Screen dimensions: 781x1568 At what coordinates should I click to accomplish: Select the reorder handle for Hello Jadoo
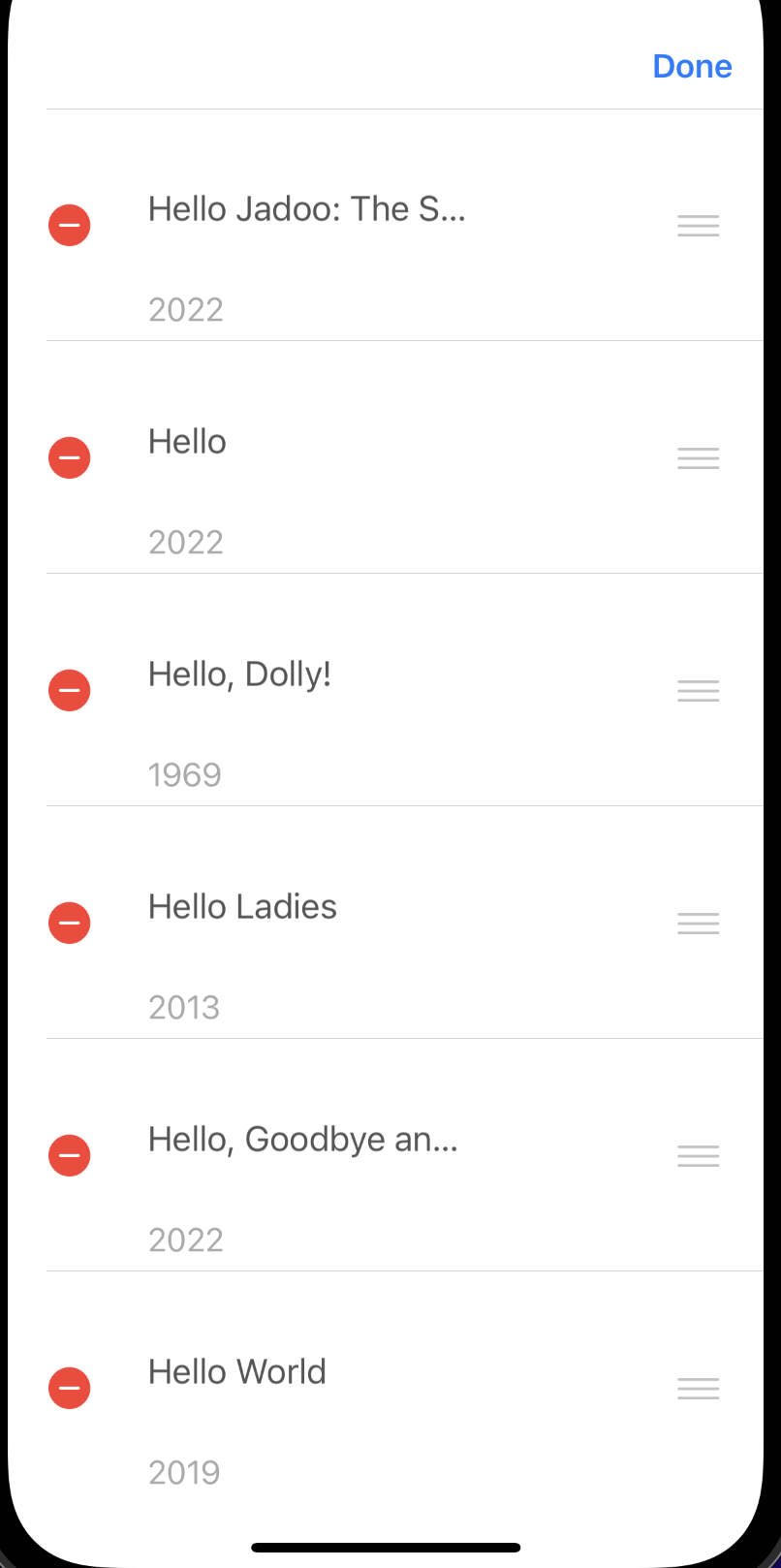[x=698, y=225]
